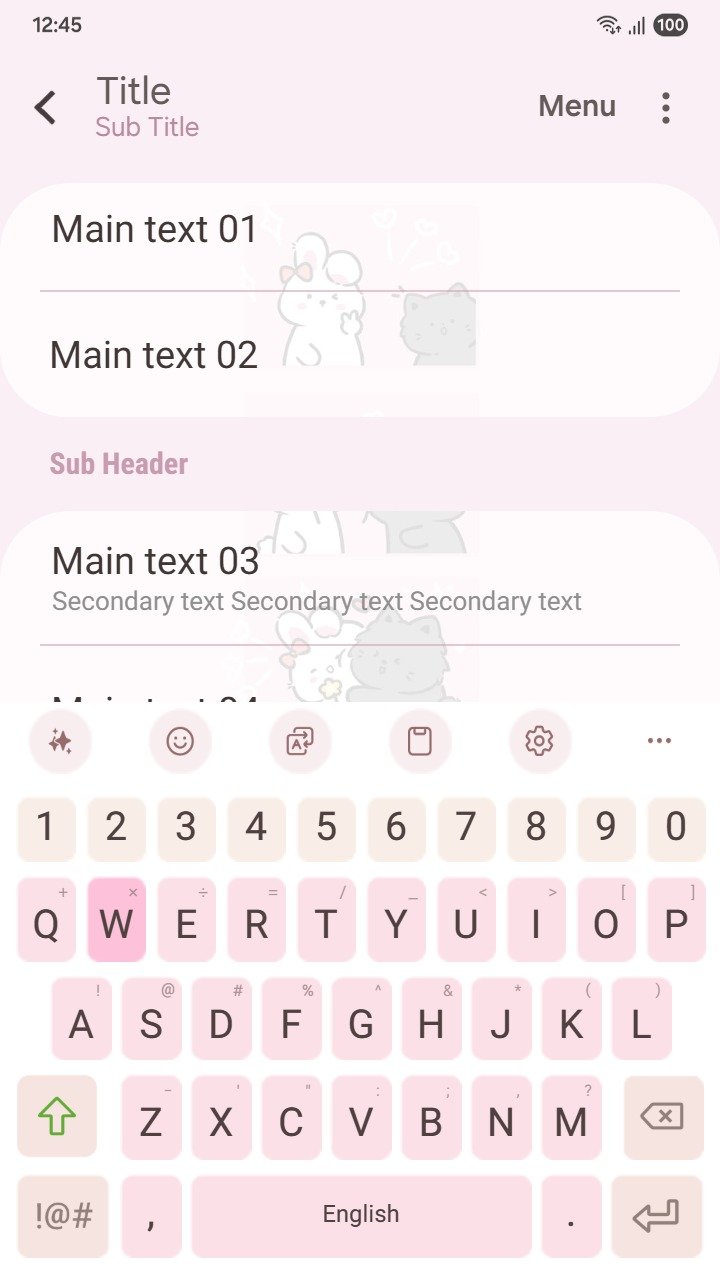Open the emoji picker on the keyboard
The image size is (720, 1280).
click(180, 741)
